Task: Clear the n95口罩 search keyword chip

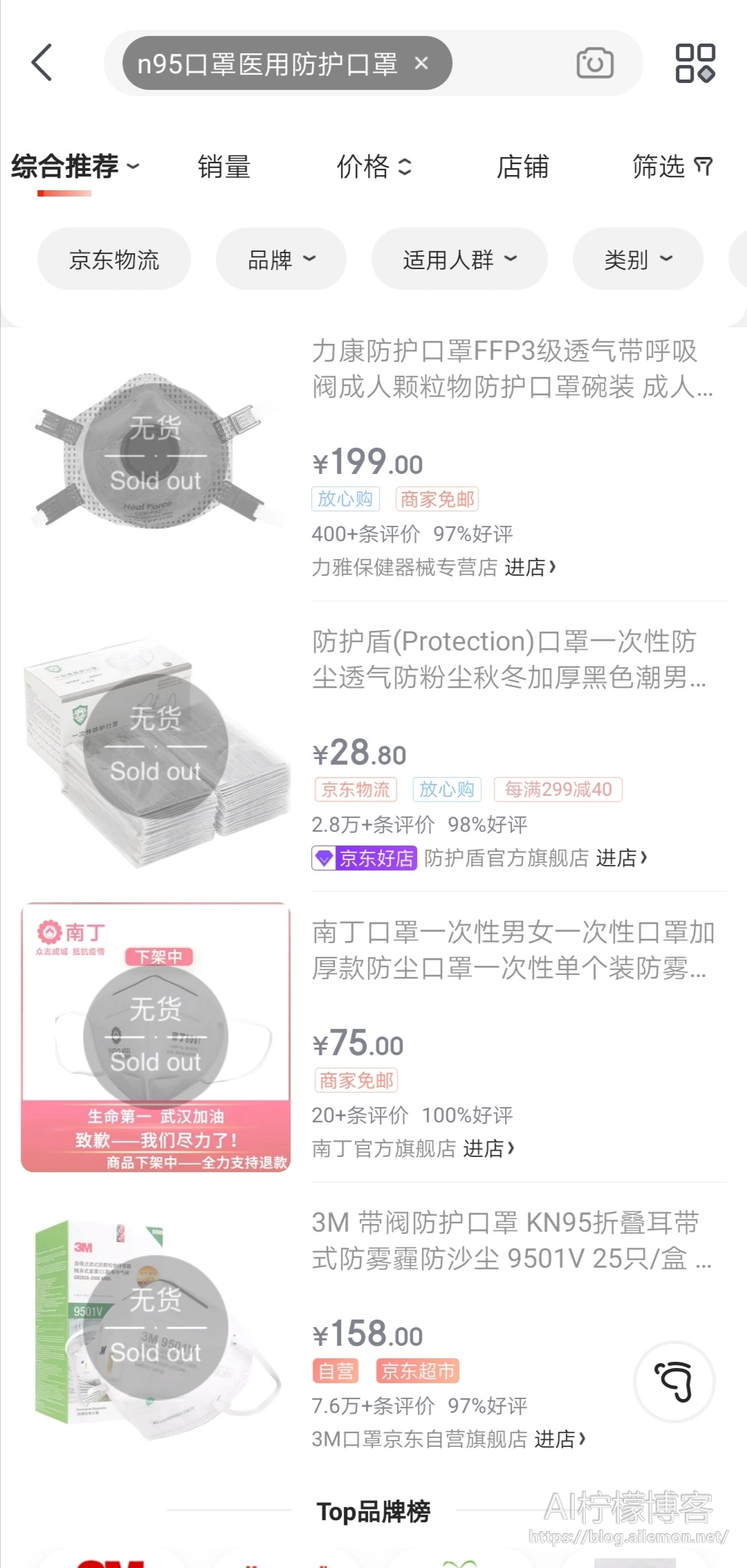Action: (421, 64)
